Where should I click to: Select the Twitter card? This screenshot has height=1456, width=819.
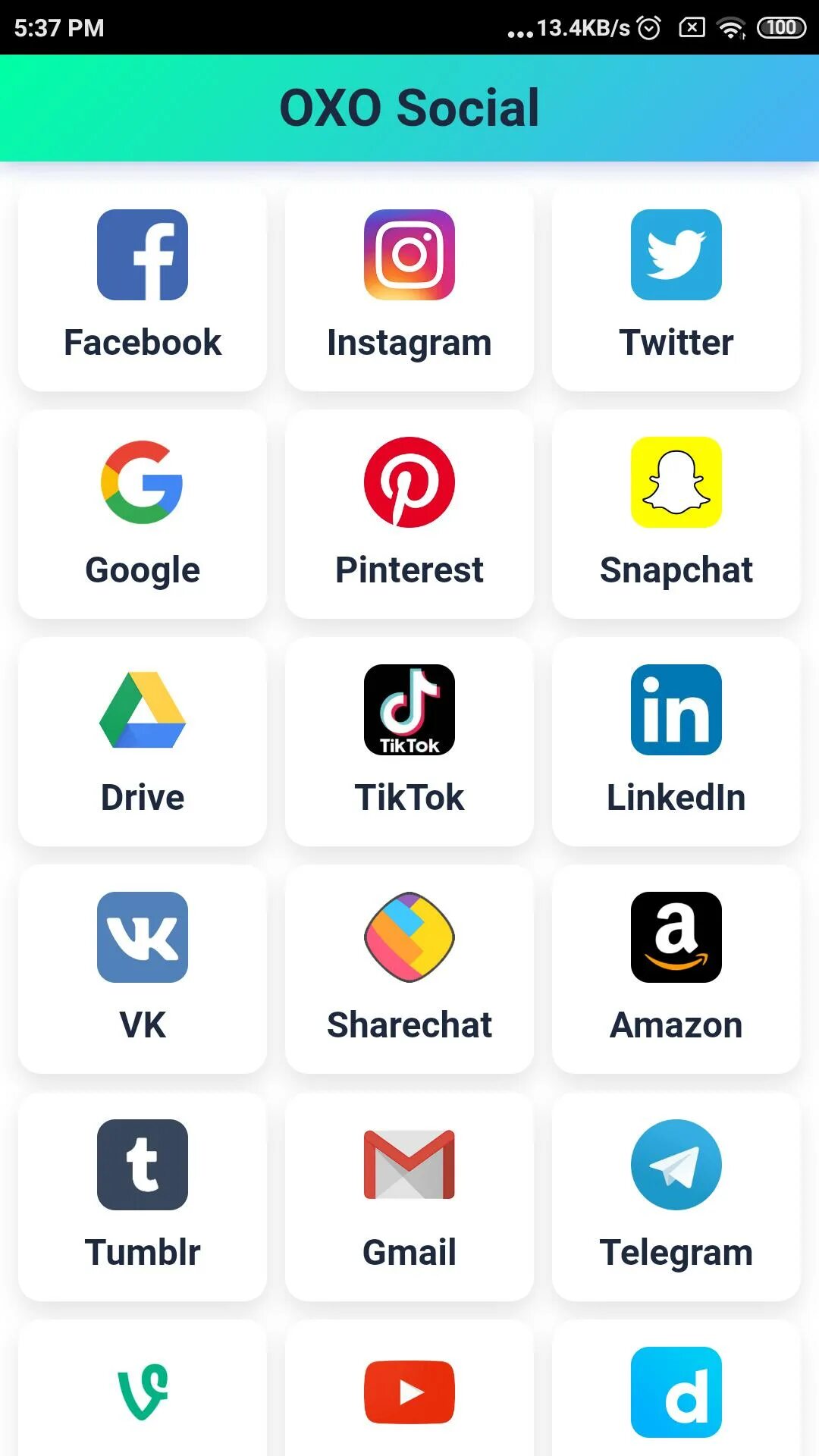676,287
